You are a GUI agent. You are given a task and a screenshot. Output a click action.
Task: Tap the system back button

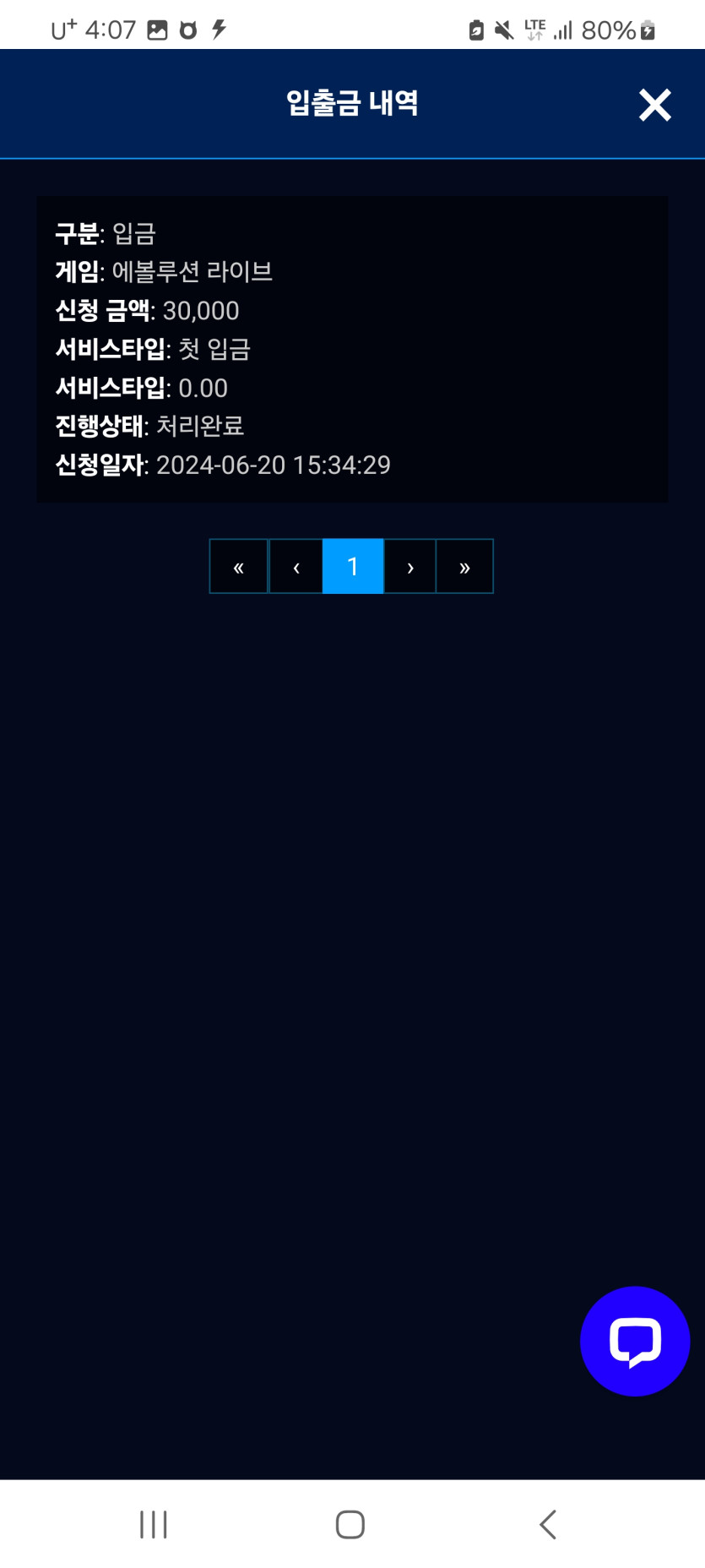[548, 1525]
